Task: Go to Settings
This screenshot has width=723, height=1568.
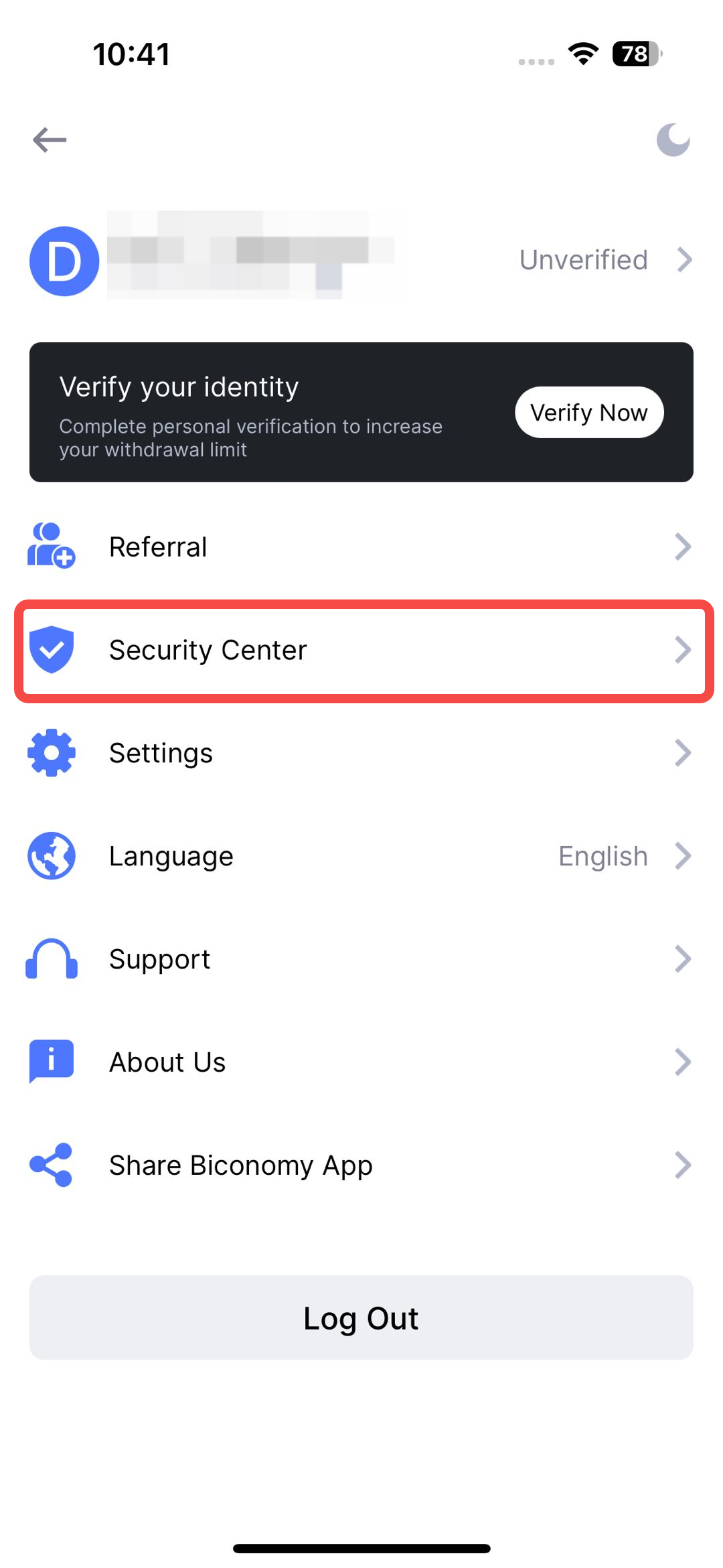Action: click(361, 754)
